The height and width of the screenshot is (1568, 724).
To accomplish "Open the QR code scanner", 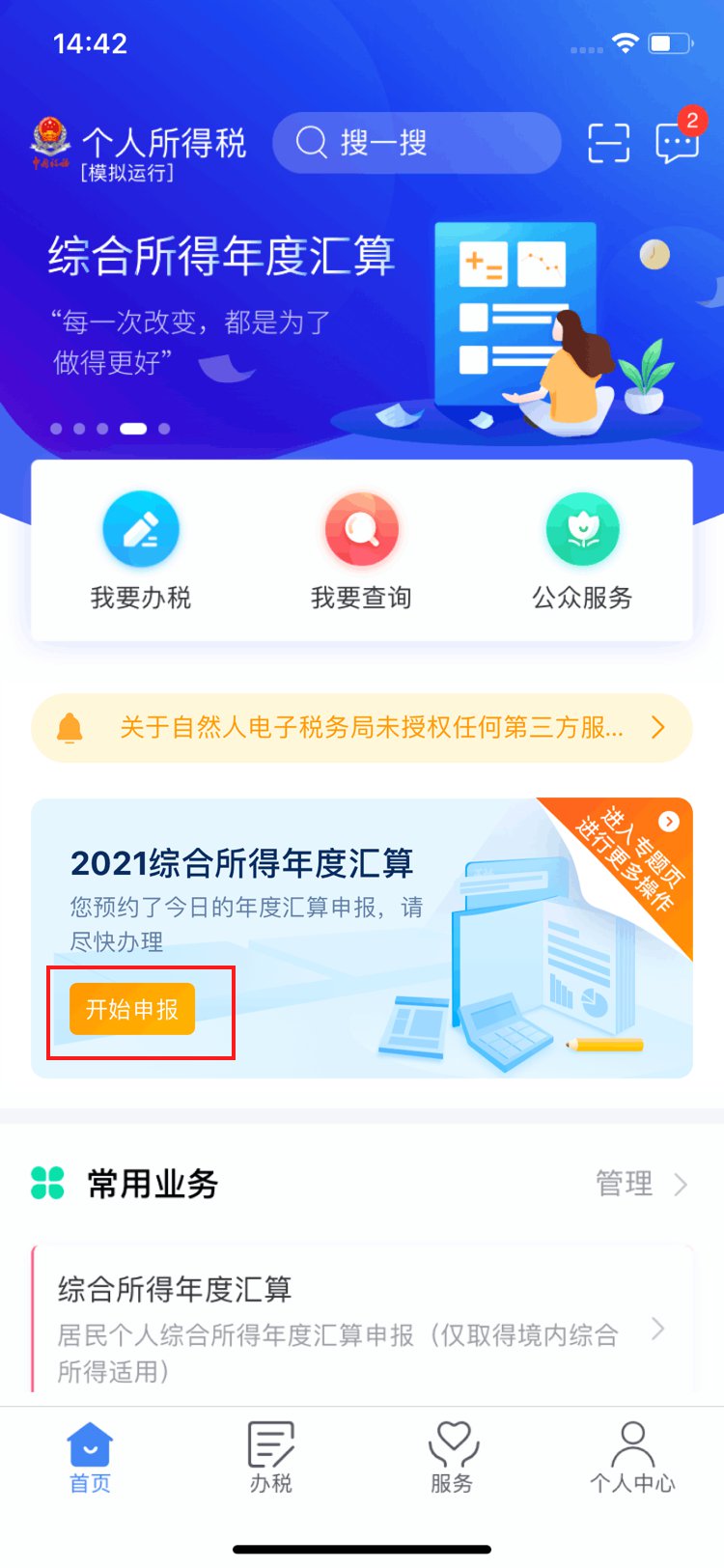I will (608, 143).
